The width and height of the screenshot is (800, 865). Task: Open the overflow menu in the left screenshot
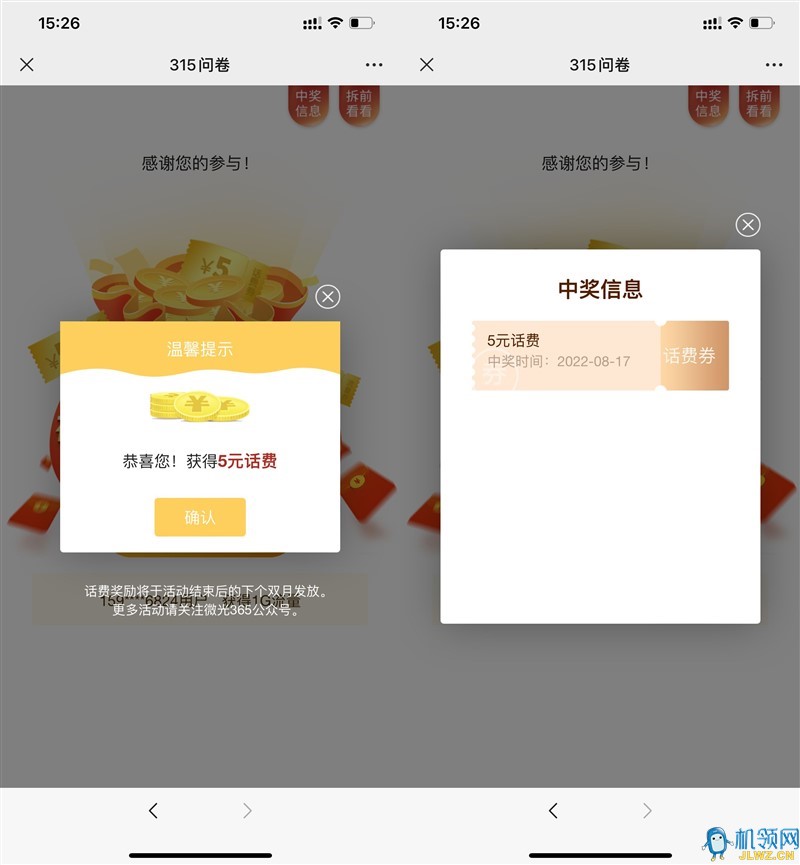click(374, 65)
